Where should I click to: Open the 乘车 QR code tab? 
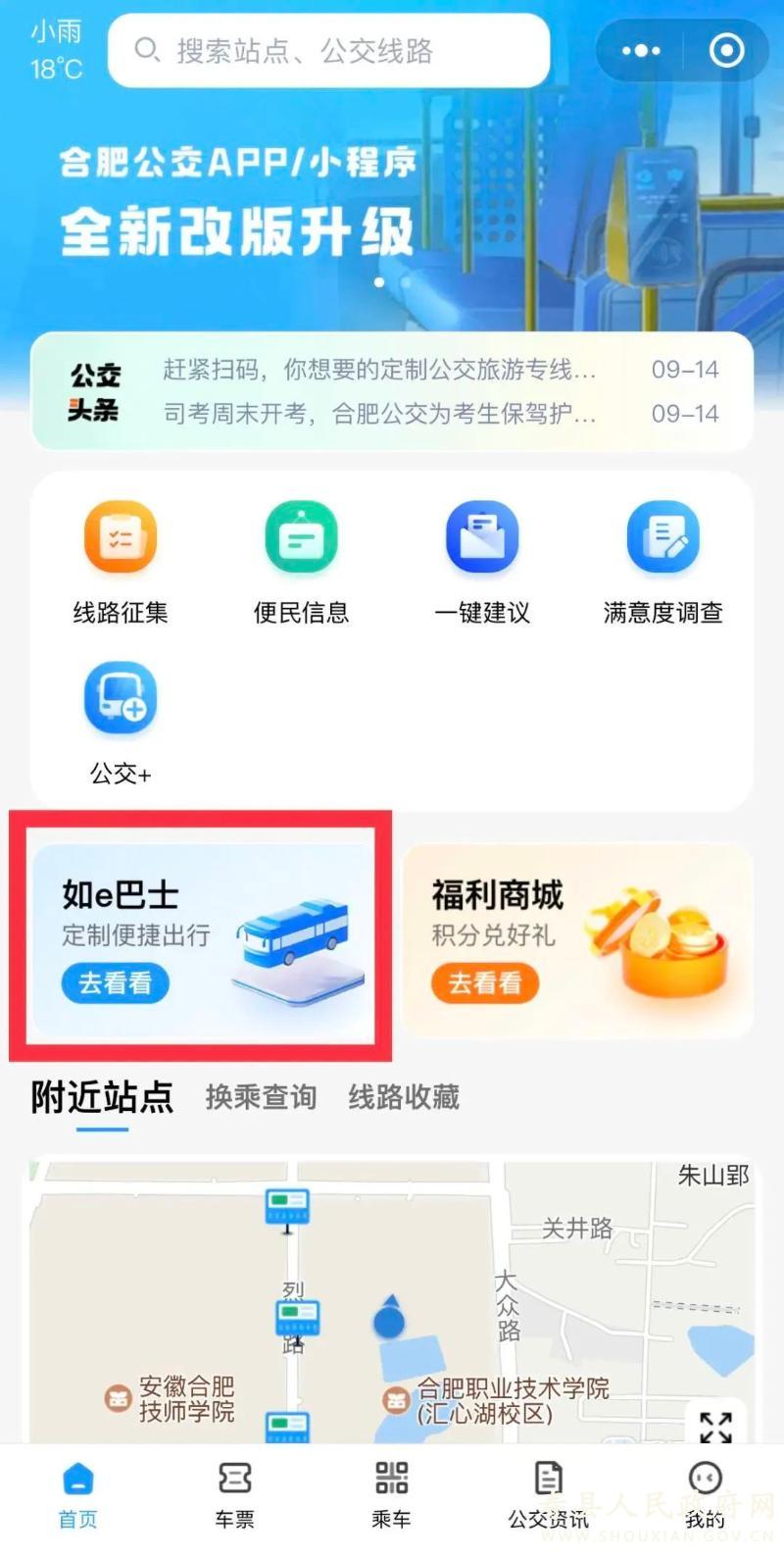click(391, 1493)
